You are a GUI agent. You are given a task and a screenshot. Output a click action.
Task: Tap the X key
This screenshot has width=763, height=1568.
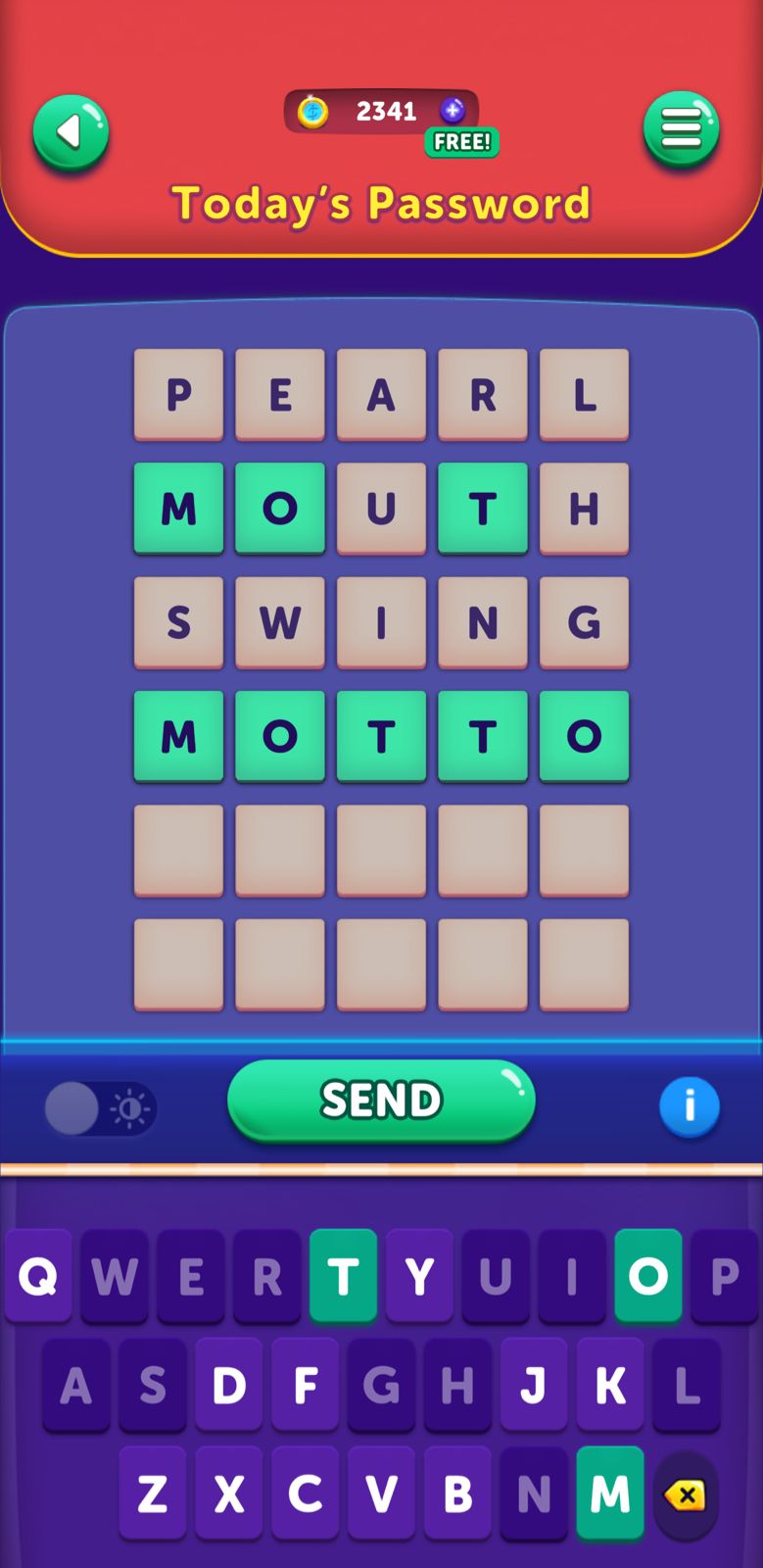229,1494
